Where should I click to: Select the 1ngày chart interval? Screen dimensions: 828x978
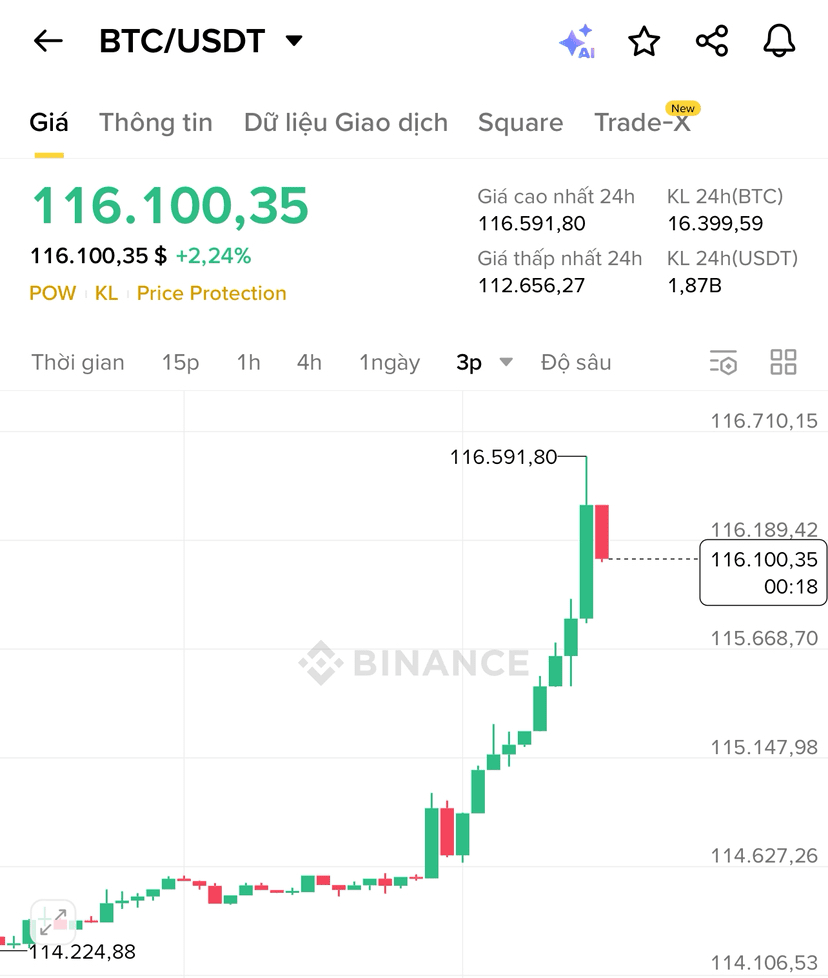(390, 362)
